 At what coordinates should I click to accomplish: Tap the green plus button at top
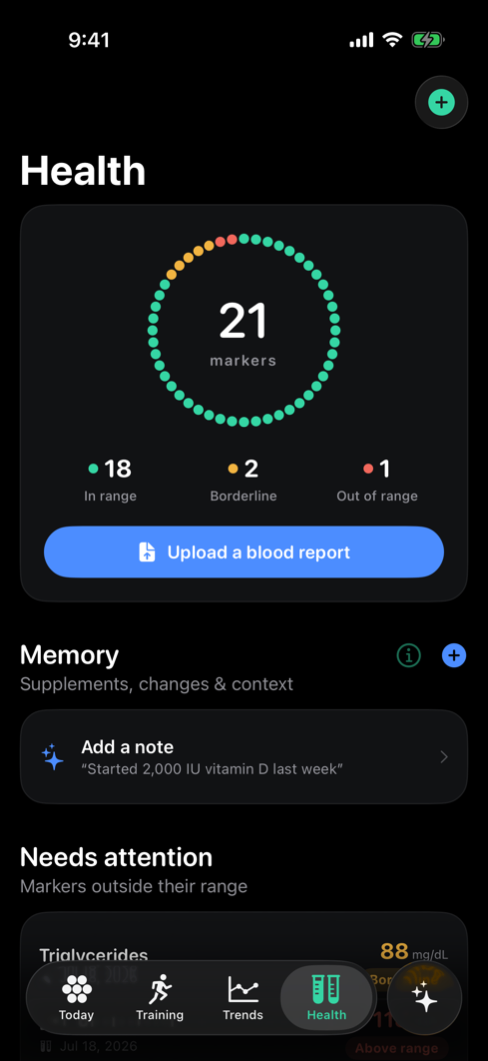point(441,103)
